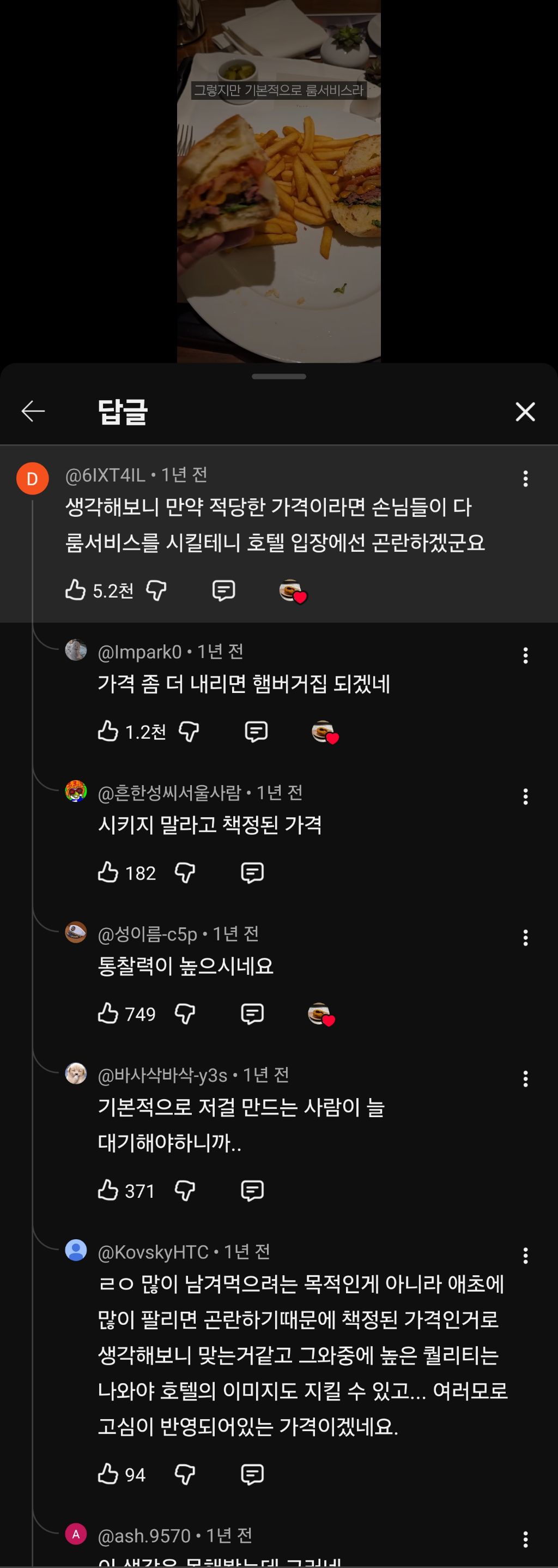
Task: Toggle dislike on @흔한성씨서울사람's comment
Action: 186,872
